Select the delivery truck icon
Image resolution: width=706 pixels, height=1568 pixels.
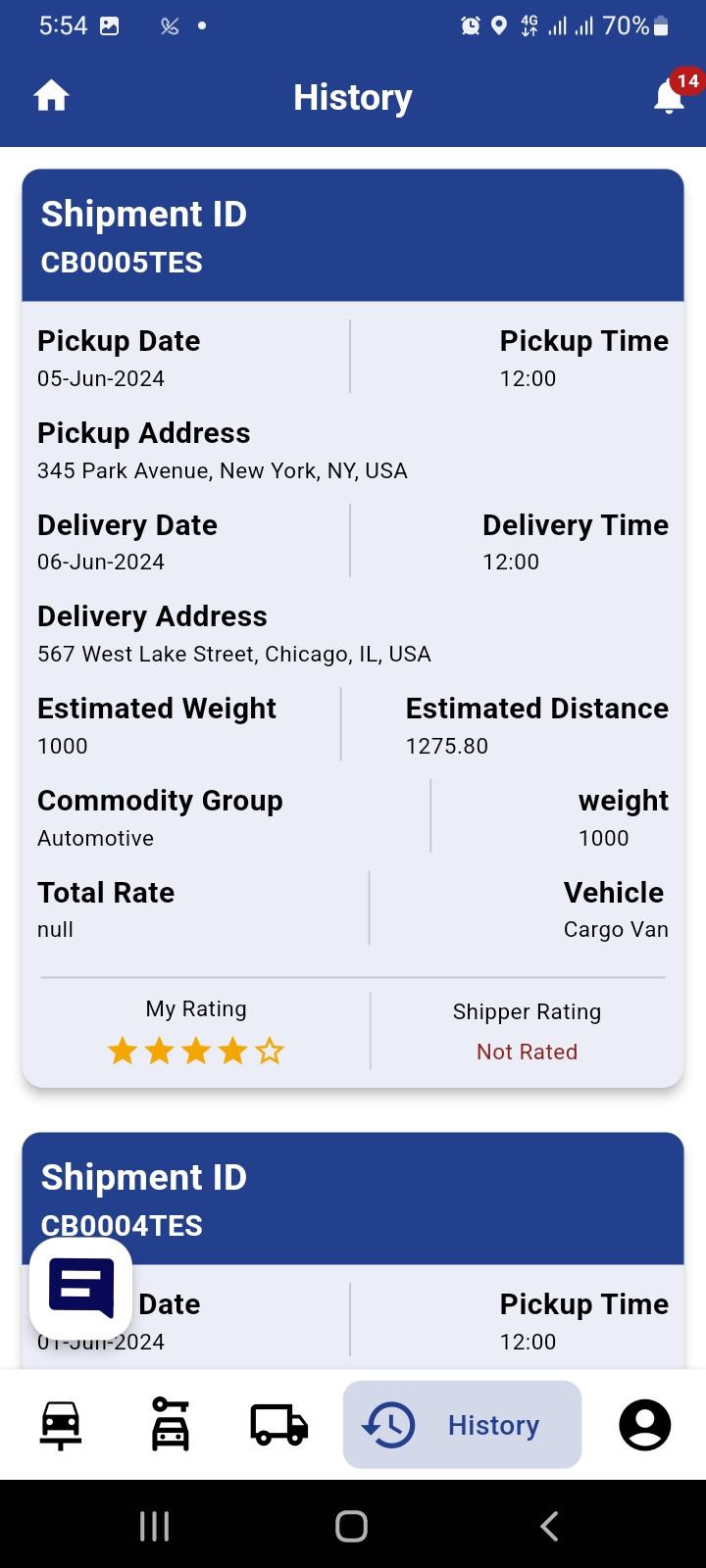tap(278, 1424)
